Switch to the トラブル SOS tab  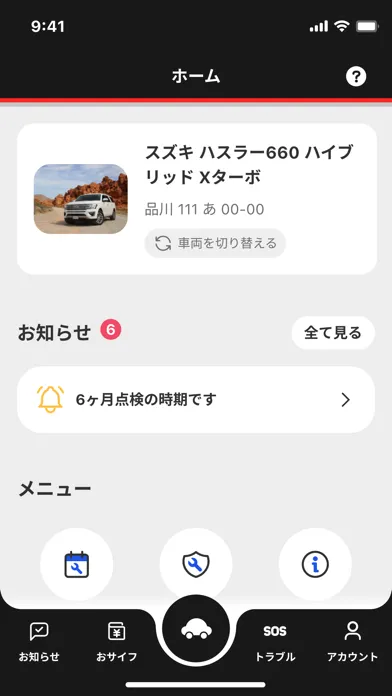coord(275,642)
